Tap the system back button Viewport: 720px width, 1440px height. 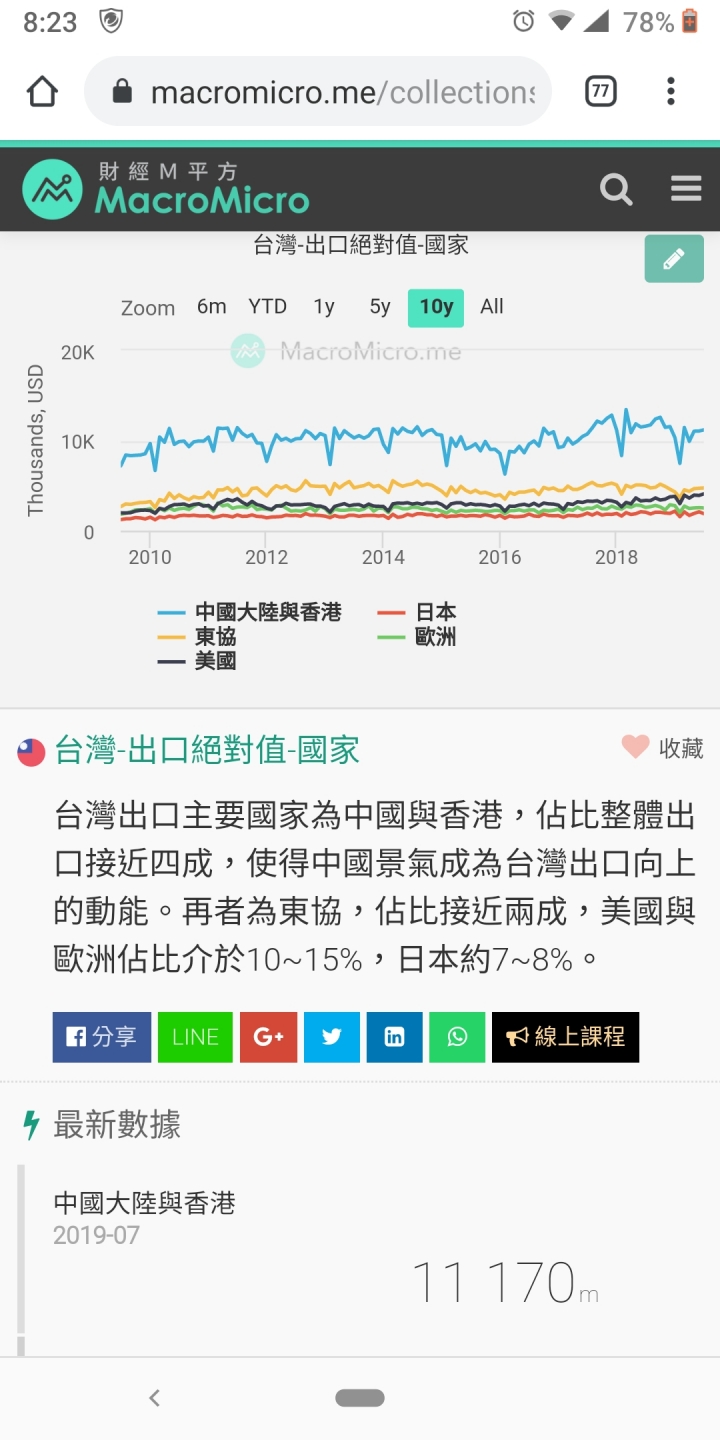(x=154, y=1398)
